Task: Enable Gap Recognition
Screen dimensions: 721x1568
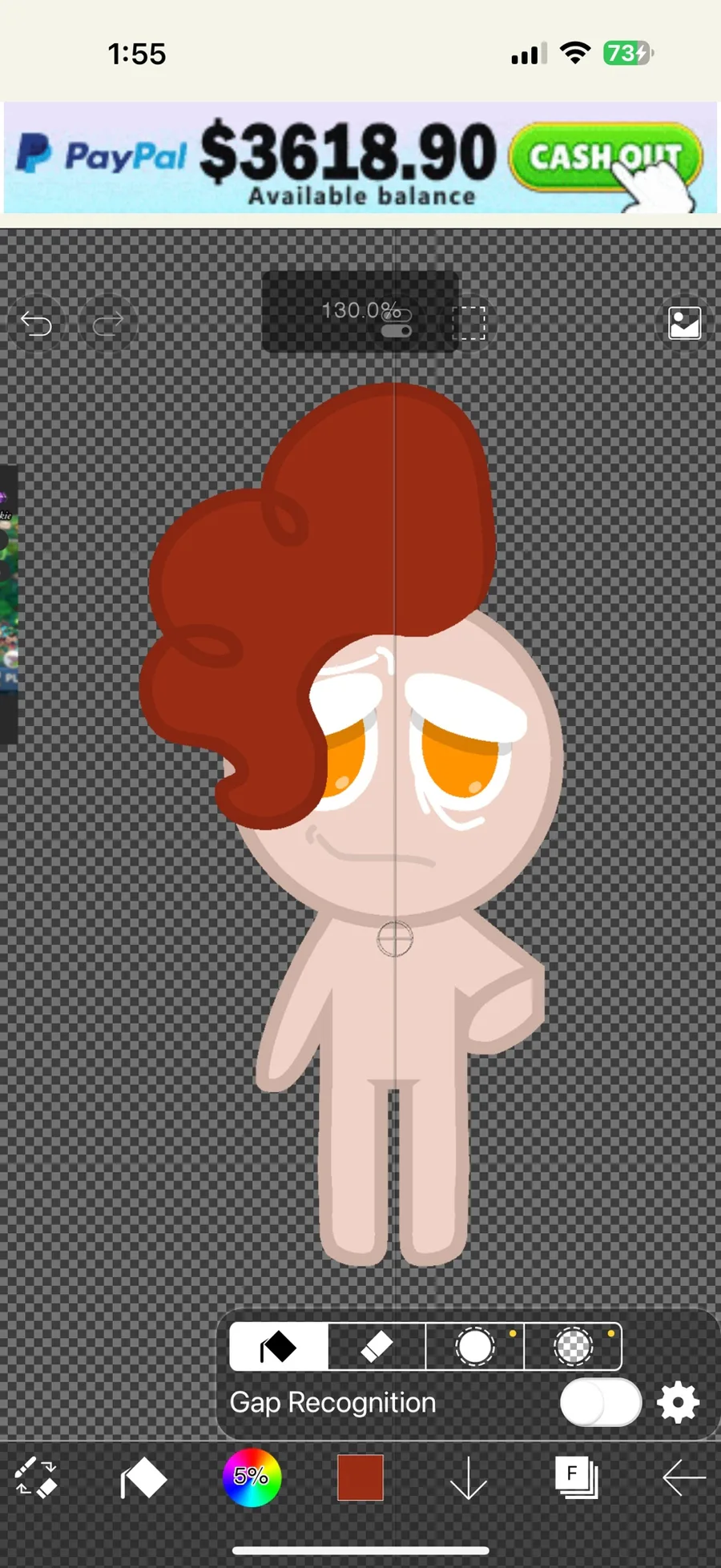Action: point(601,1402)
